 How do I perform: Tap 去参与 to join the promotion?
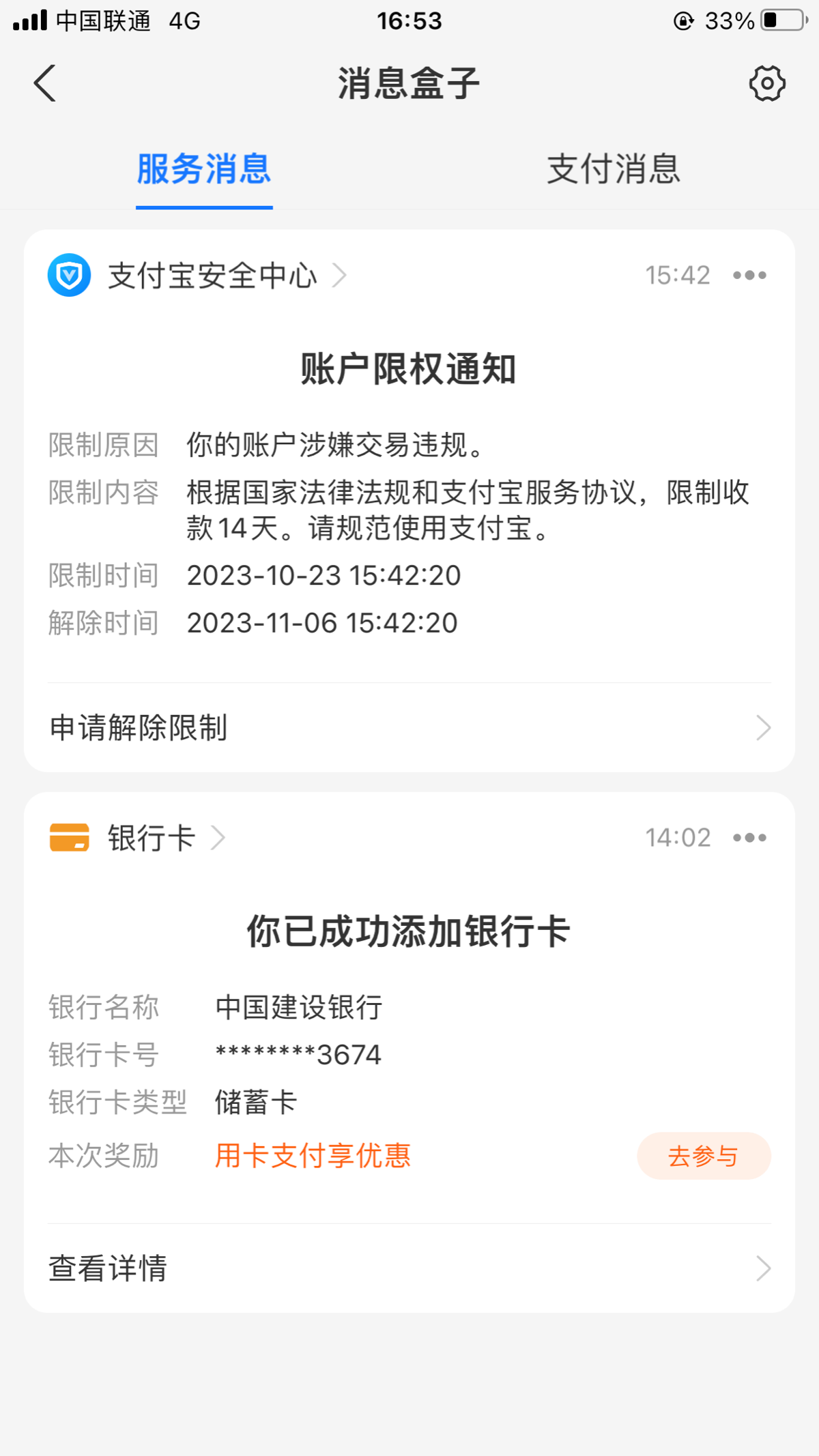coord(704,1156)
